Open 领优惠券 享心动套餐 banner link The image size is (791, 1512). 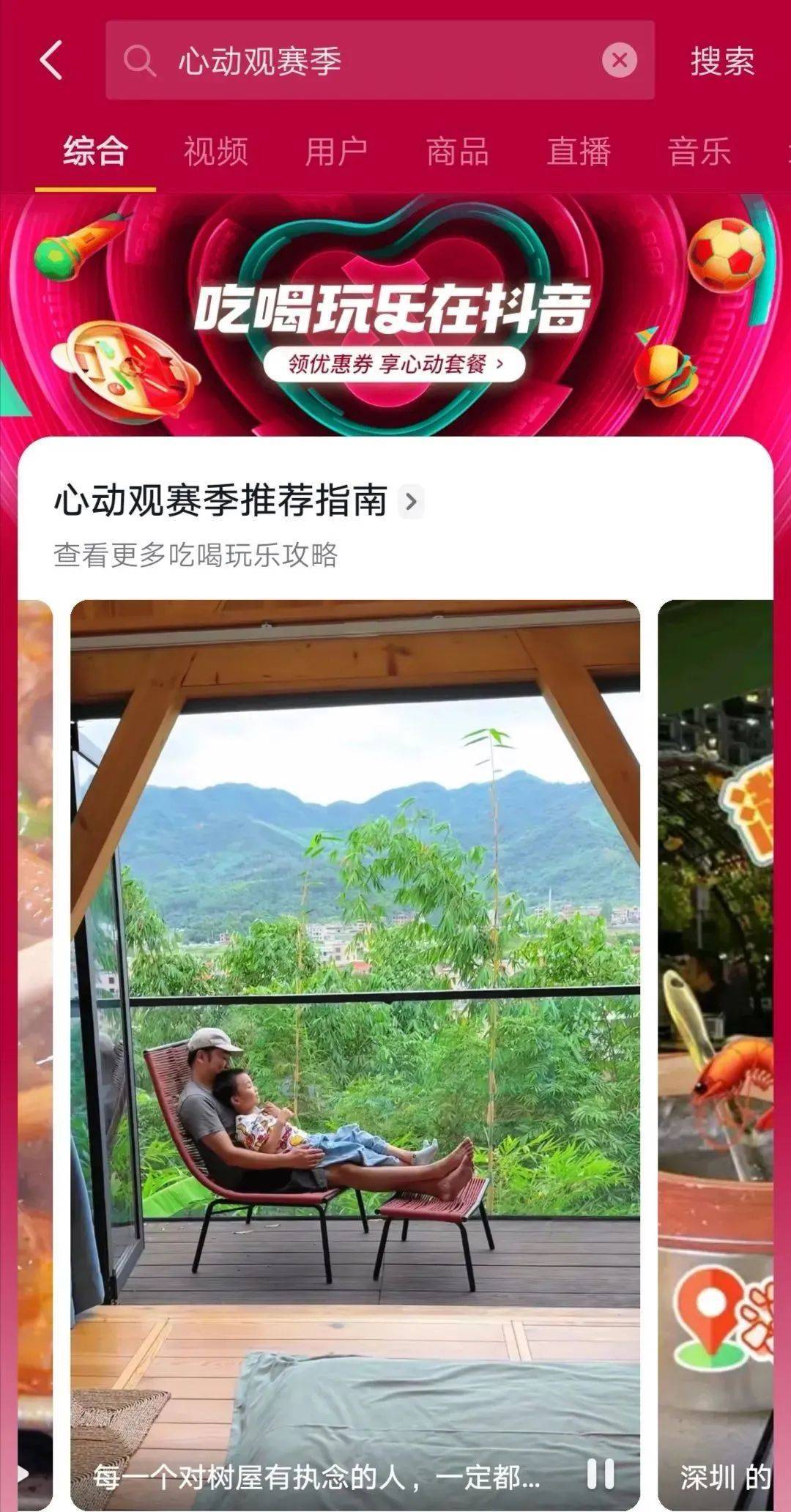395,364
